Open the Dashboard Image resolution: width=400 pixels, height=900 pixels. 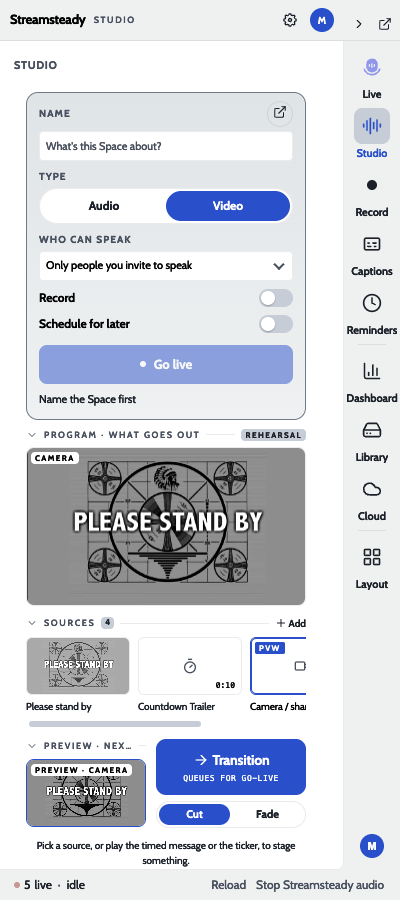pos(372,382)
